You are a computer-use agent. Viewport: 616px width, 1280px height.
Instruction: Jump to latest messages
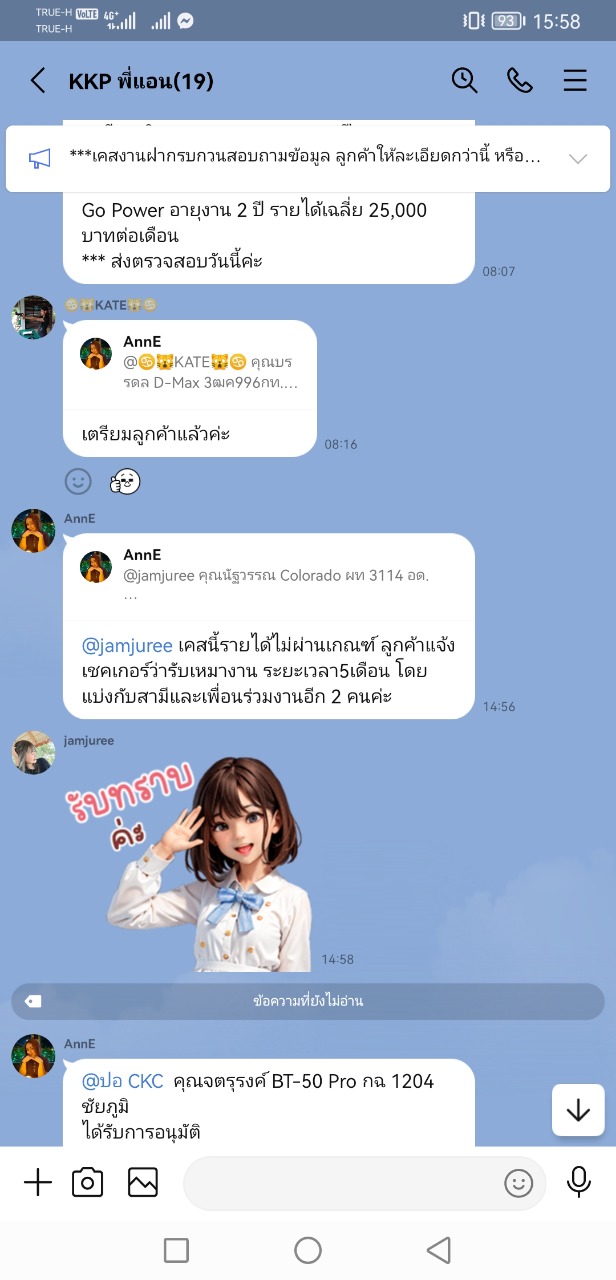pos(578,1110)
